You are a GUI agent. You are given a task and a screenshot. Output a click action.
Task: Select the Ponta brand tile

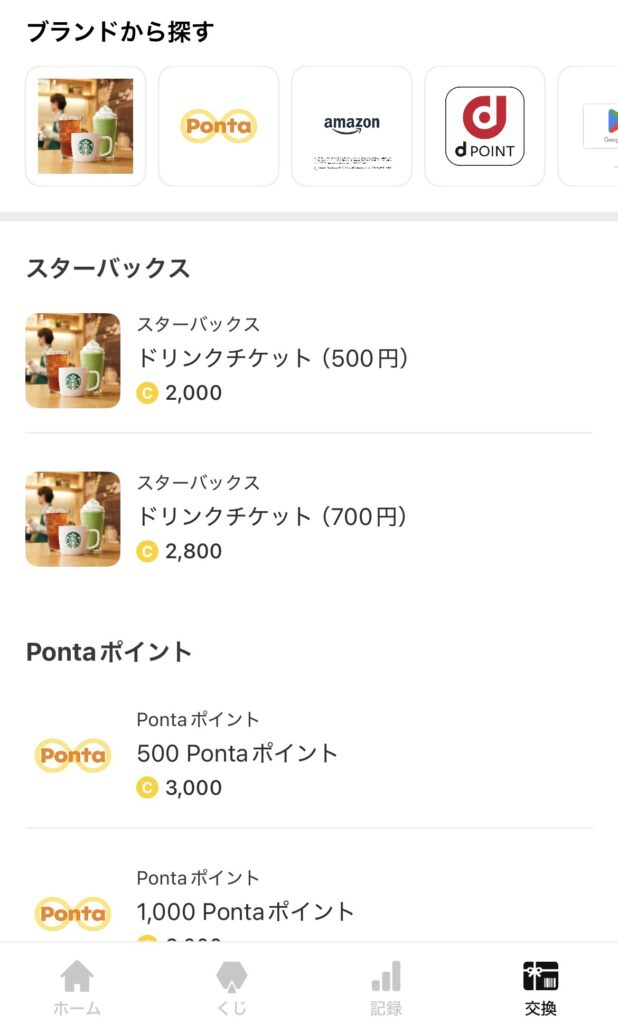218,126
